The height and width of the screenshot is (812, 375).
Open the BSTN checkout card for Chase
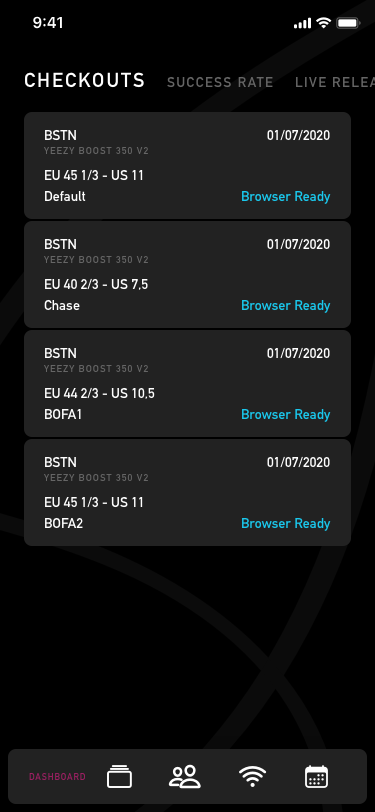point(188,274)
